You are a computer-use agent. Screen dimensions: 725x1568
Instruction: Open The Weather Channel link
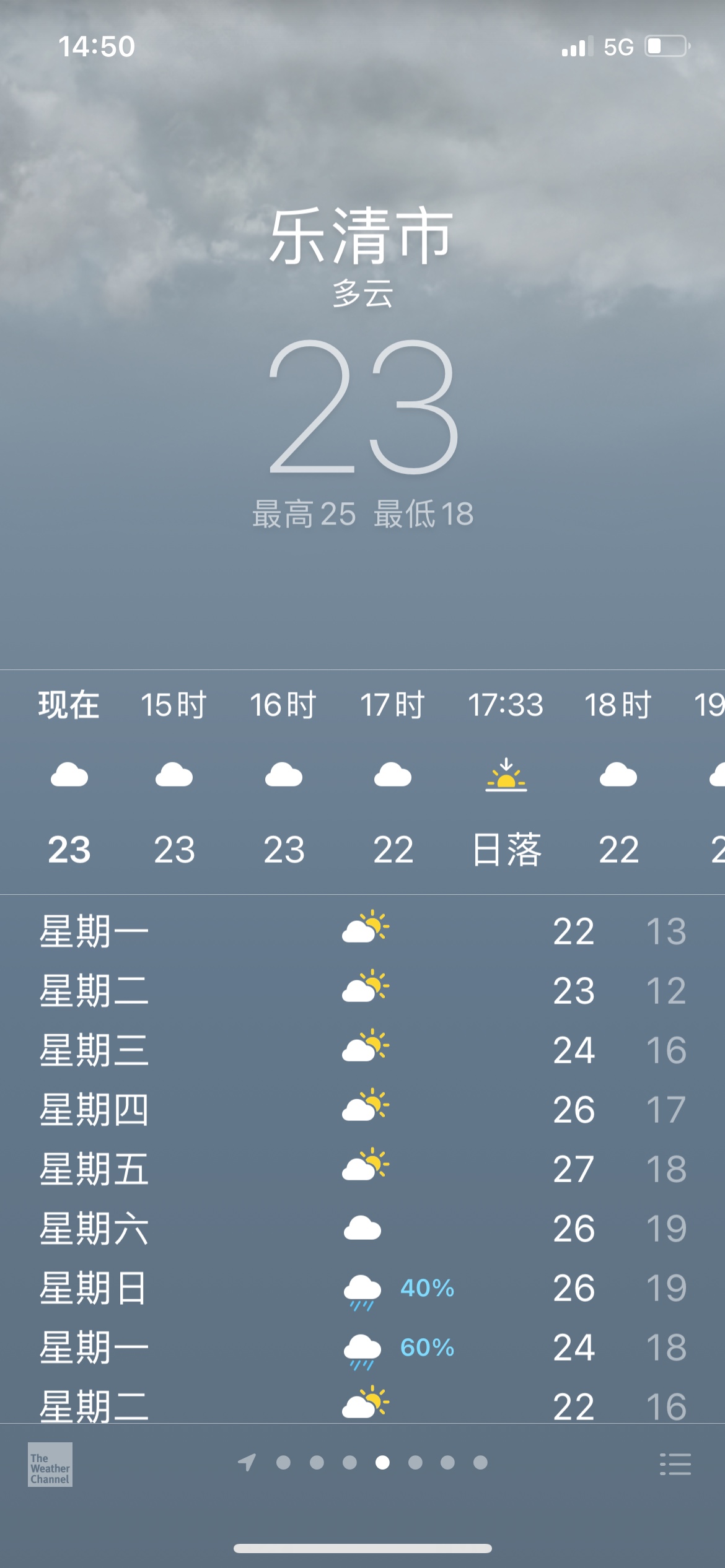[50, 1464]
